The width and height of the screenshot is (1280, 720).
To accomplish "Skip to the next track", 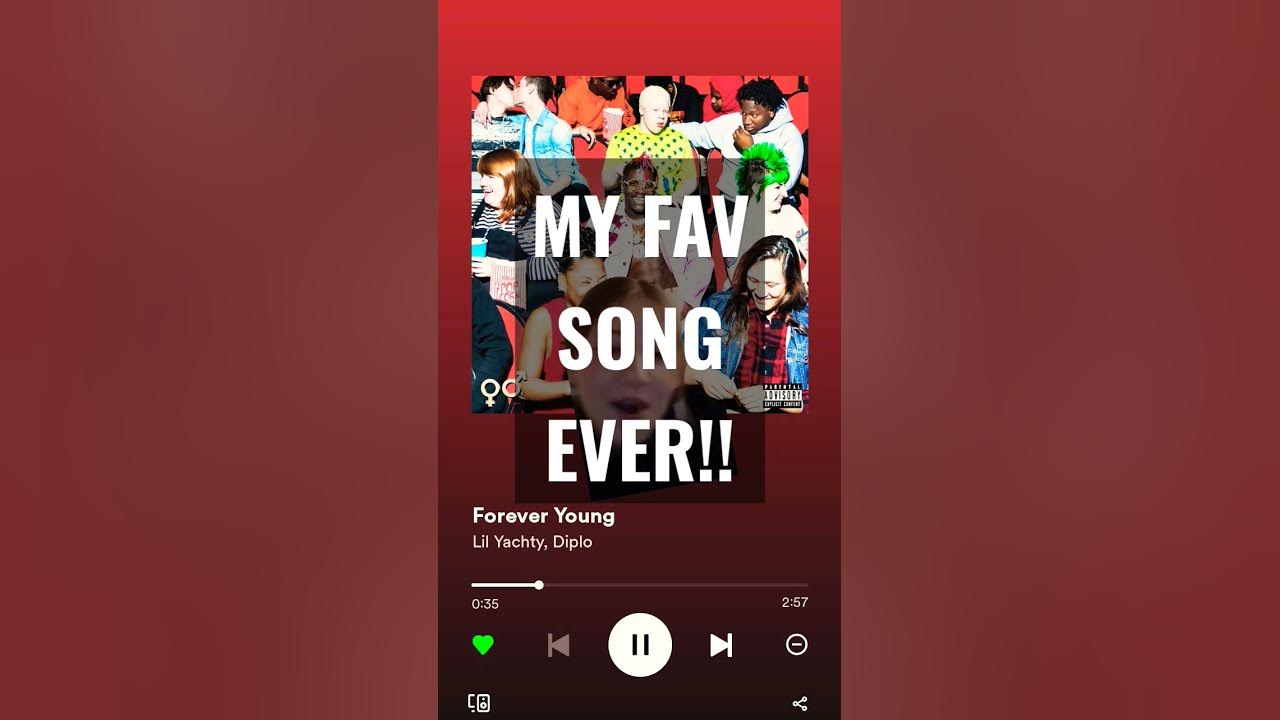I will [721, 645].
